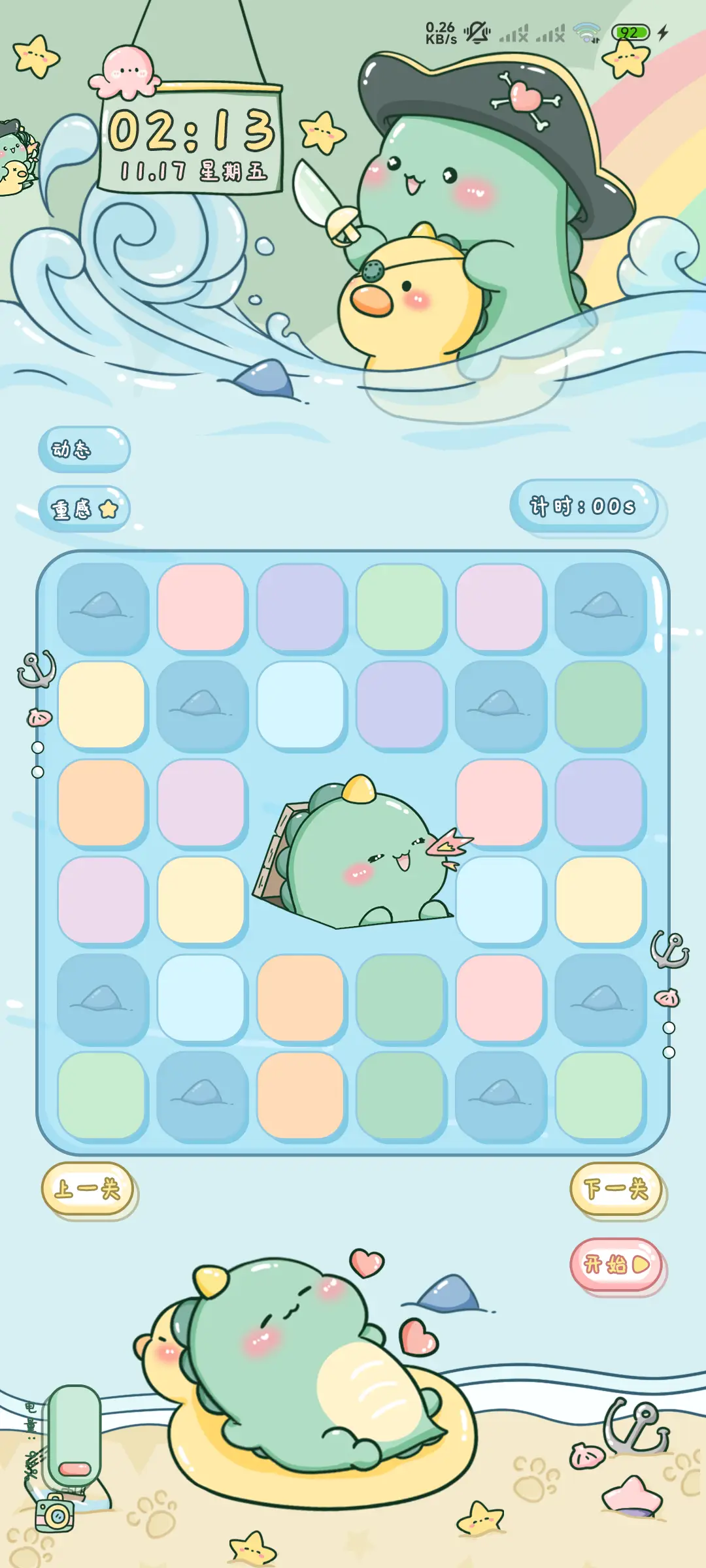706x1568 pixels.
Task: Toggle the 动态 mode button
Action: [x=84, y=449]
